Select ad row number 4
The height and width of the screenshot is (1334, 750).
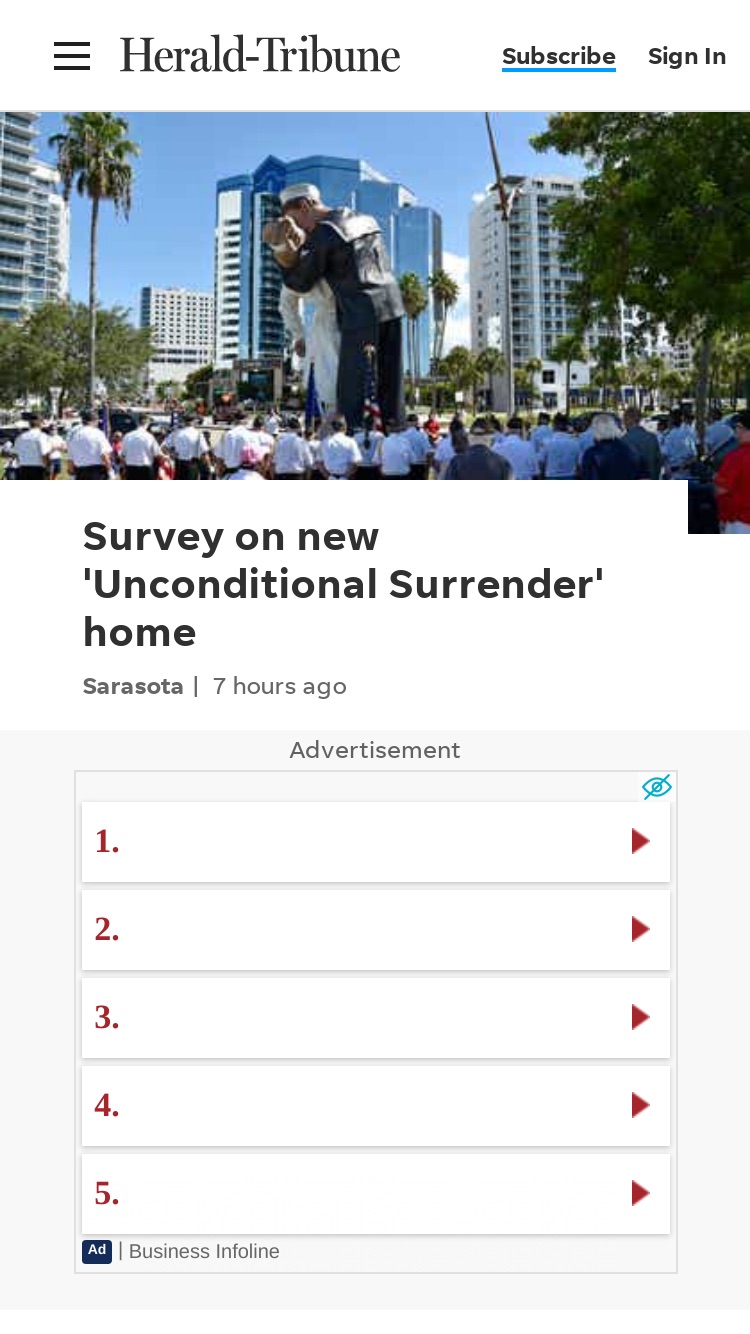coord(376,1106)
